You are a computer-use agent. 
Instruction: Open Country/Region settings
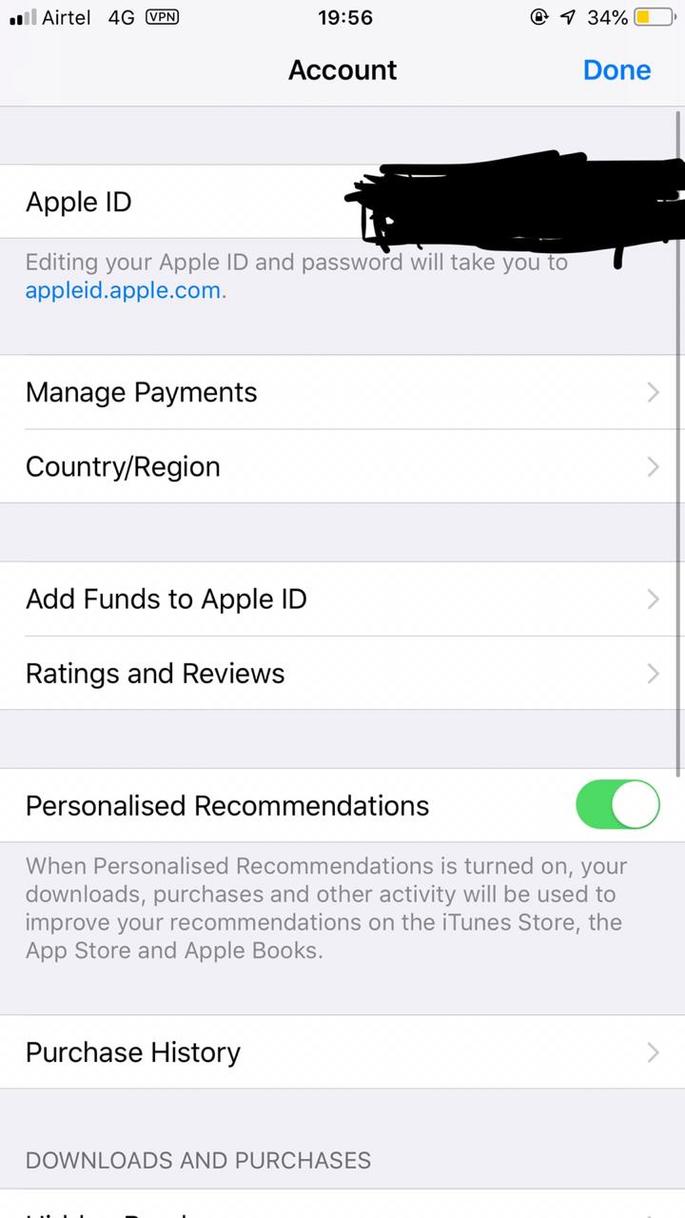(x=342, y=466)
